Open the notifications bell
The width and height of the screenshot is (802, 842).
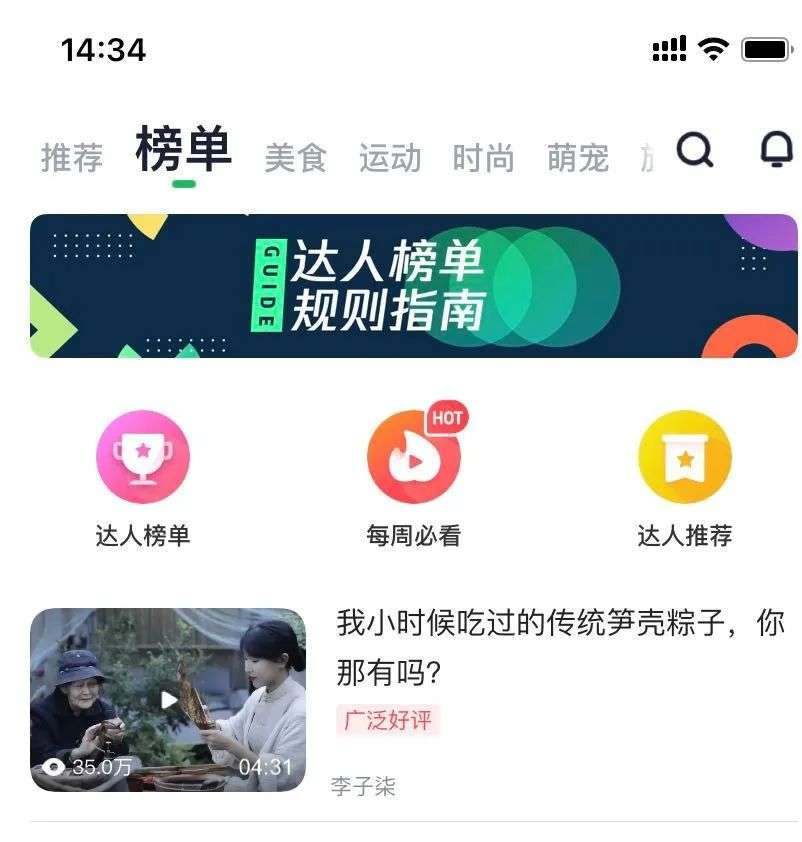point(776,150)
